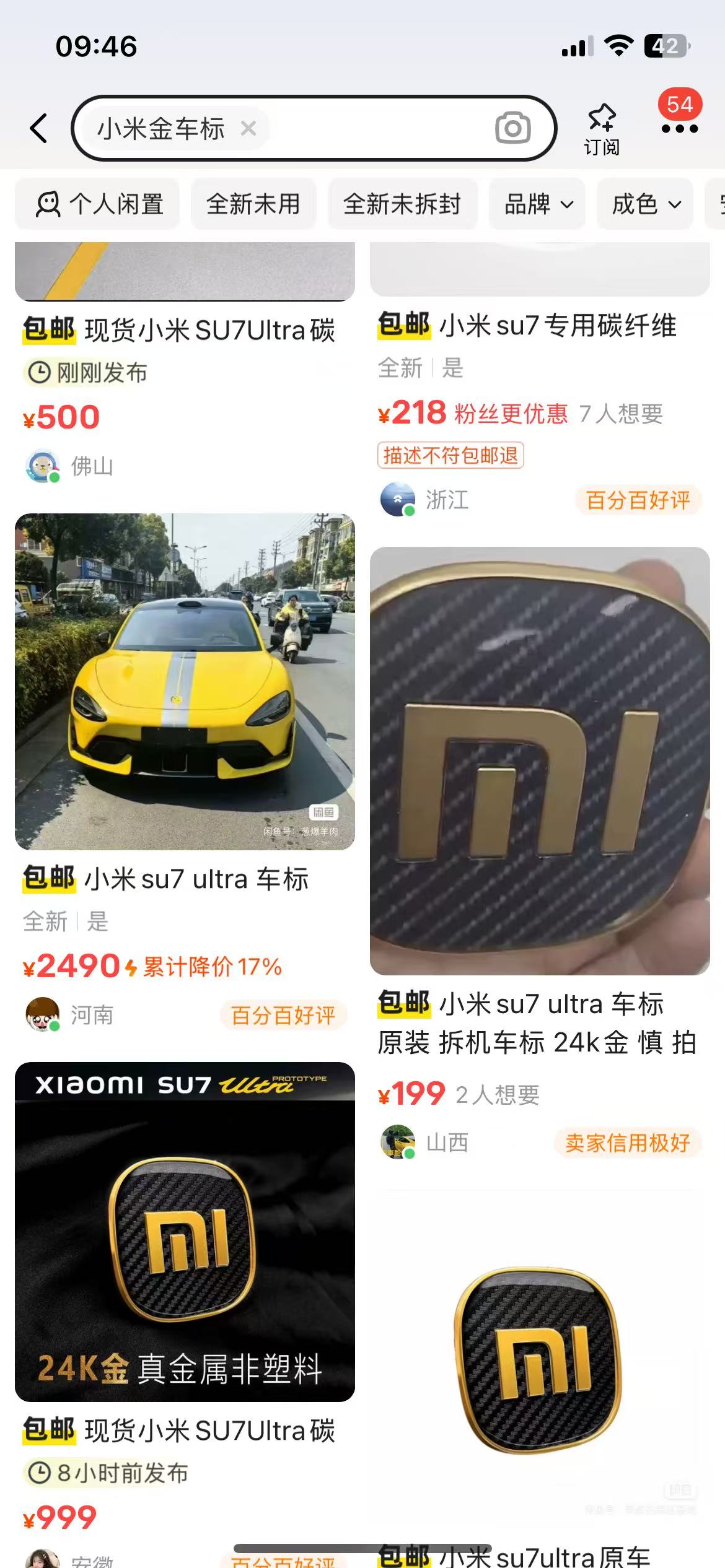The height and width of the screenshot is (1568, 725).
Task: Open camera image search
Action: [512, 129]
